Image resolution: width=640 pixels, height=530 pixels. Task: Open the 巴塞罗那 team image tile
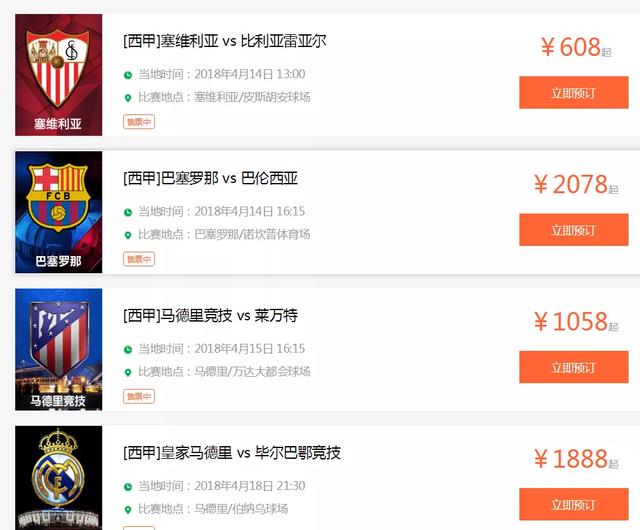[59, 212]
